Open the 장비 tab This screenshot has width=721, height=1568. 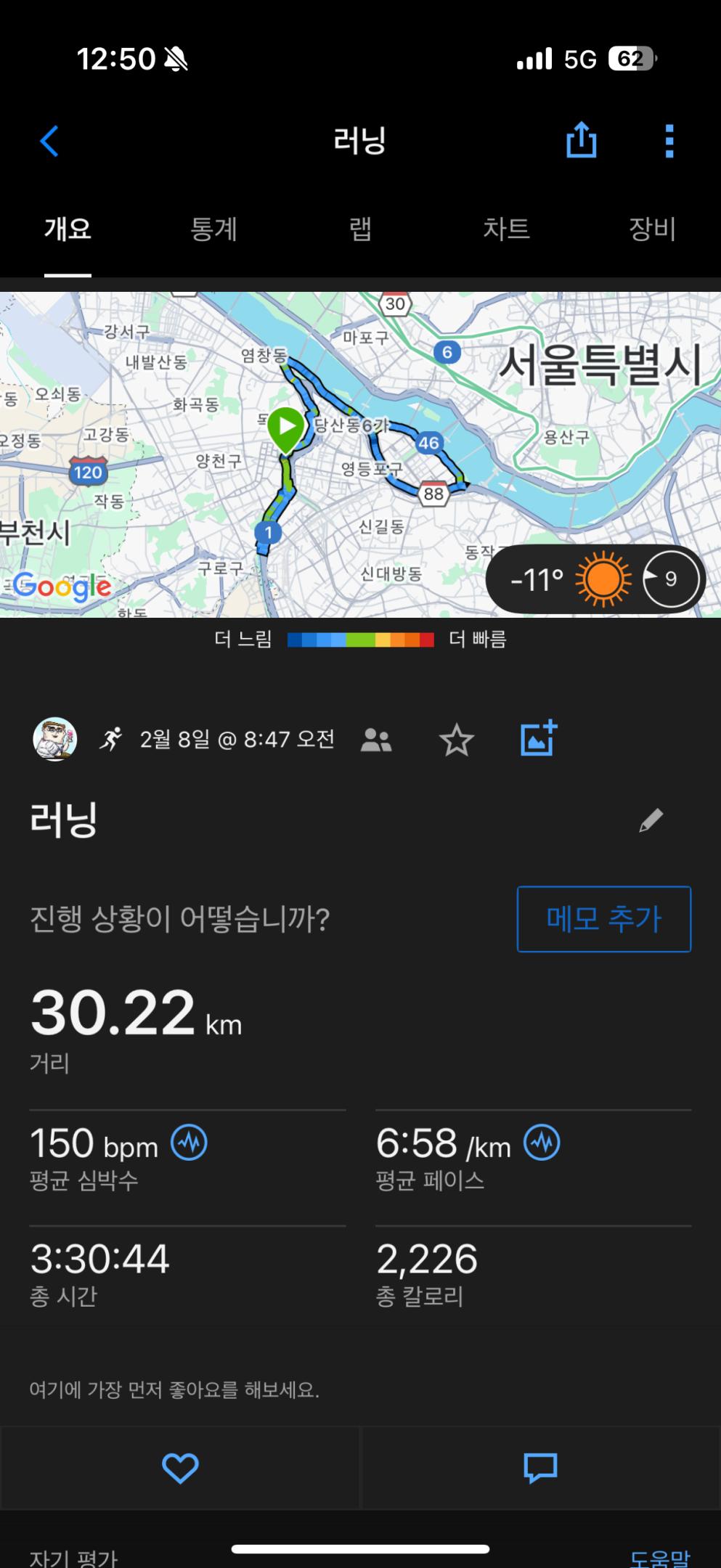tap(653, 229)
